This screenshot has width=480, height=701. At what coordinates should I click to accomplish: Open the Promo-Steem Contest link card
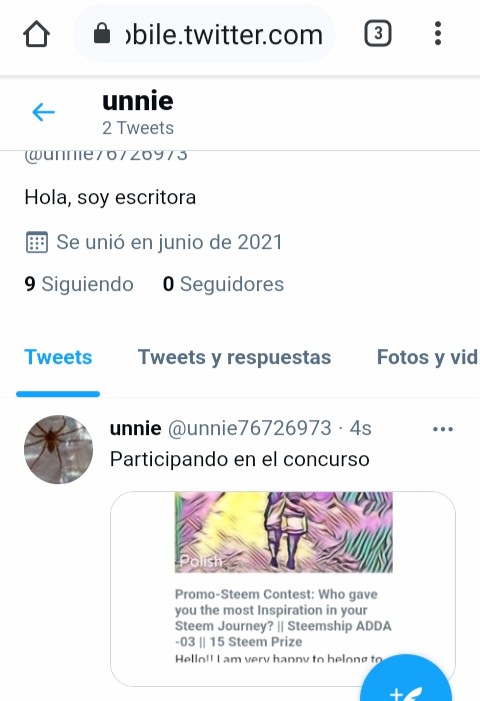click(283, 589)
